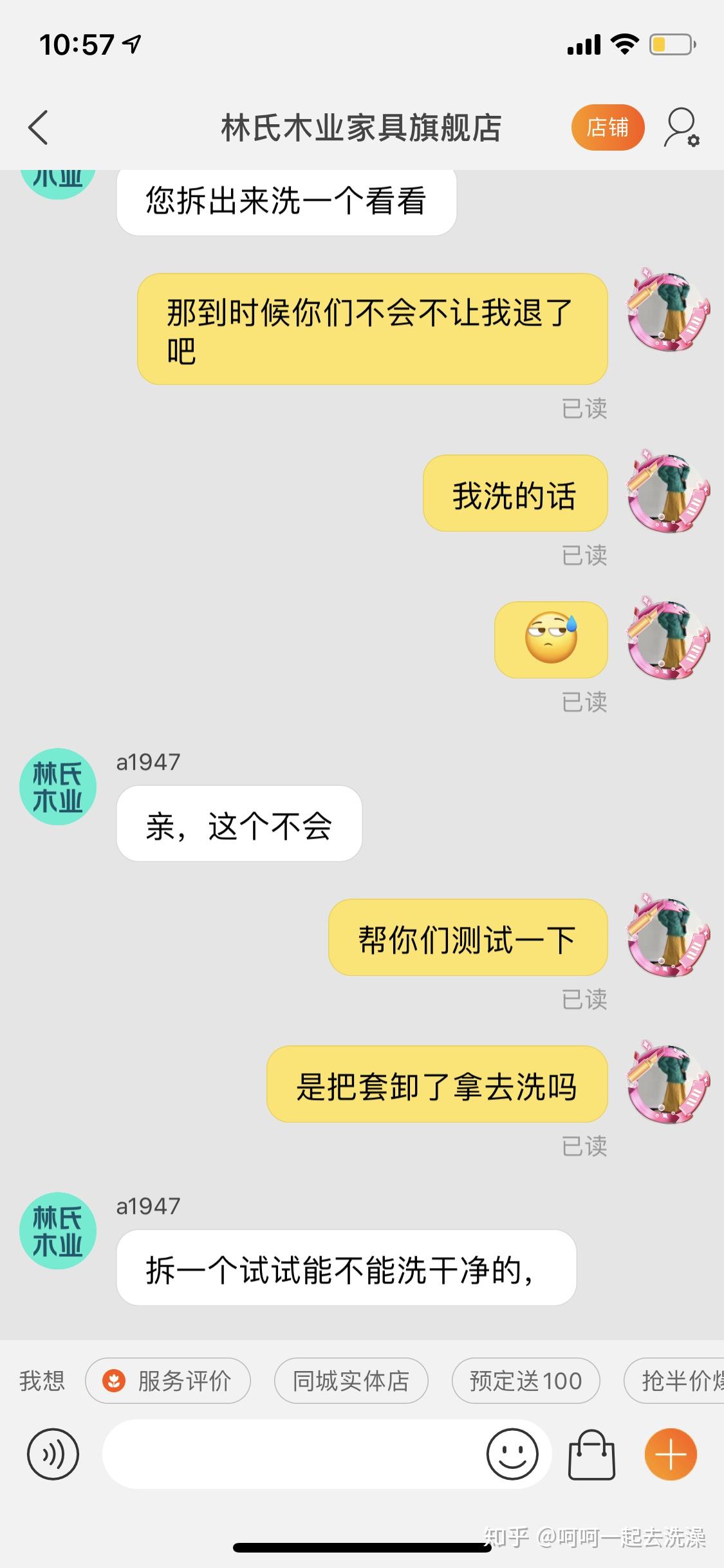This screenshot has height=1568, width=724.
Task: Switch to voice input
Action: 53,1454
